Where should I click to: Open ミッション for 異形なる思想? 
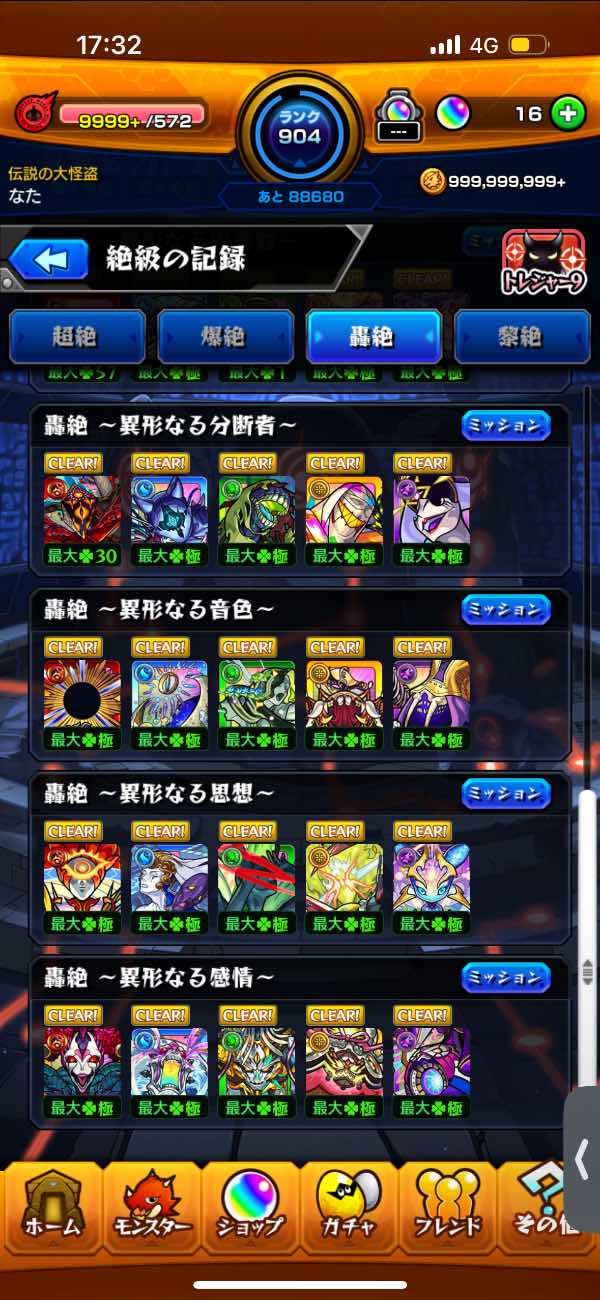pyautogui.click(x=506, y=793)
